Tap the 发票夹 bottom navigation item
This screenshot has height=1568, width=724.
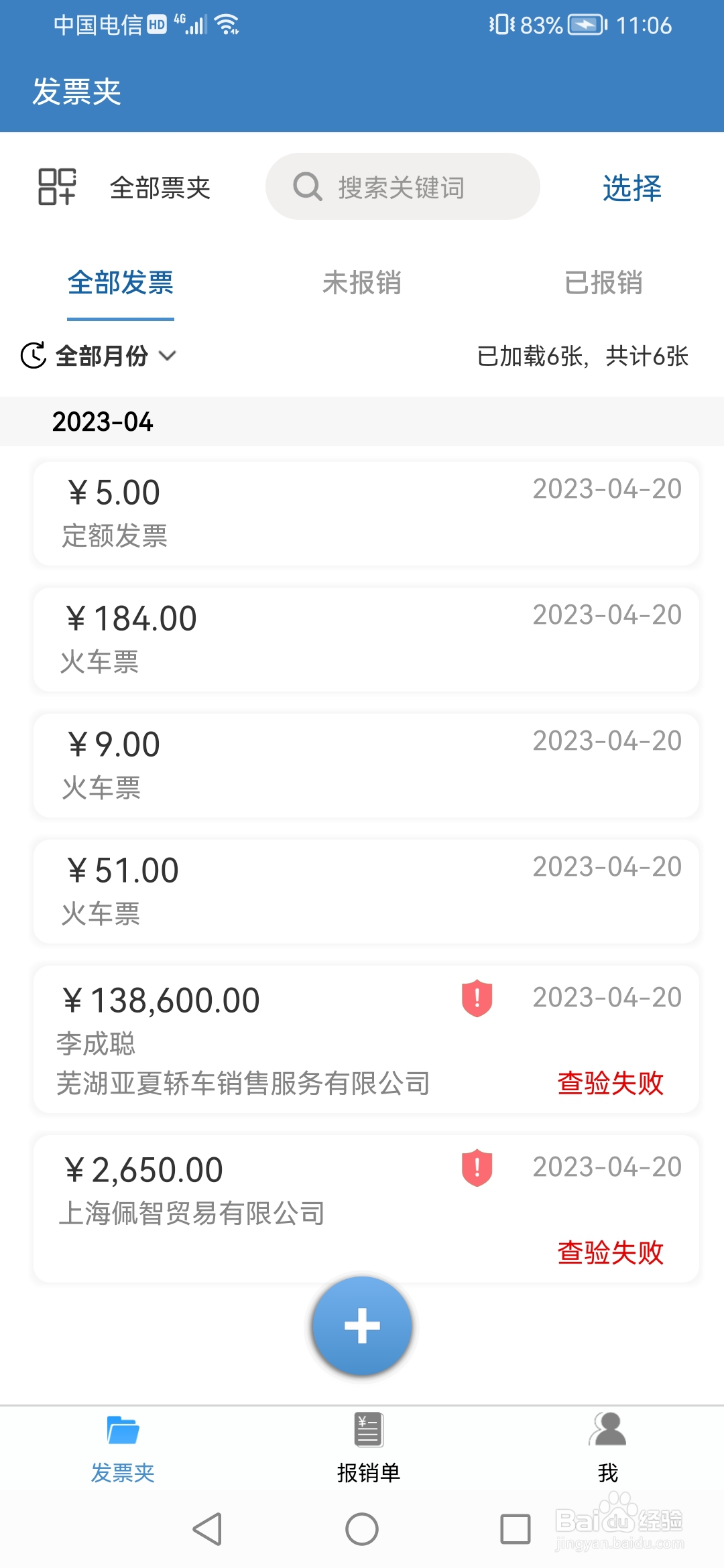coord(123,1449)
